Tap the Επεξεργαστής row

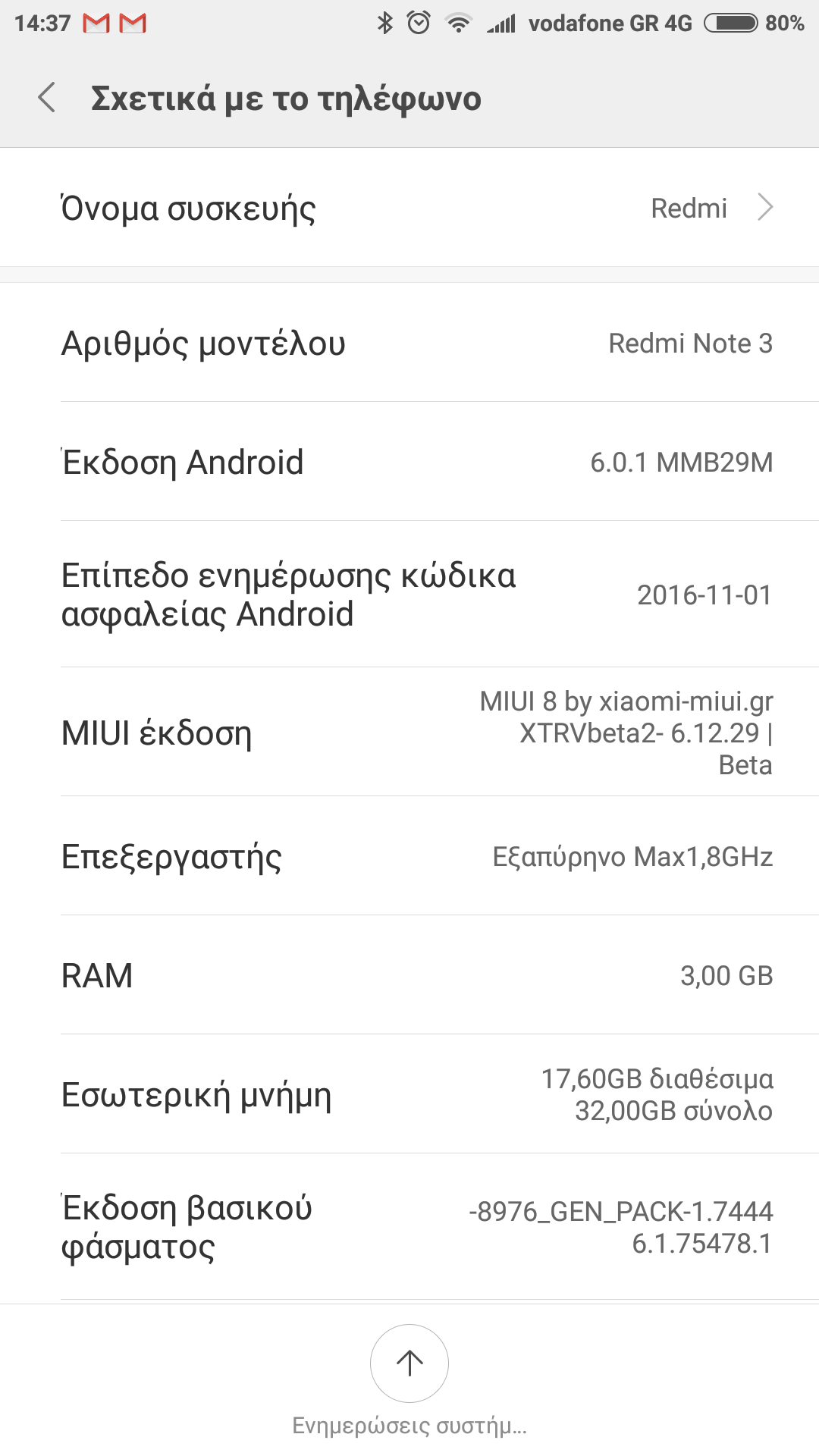tap(409, 857)
